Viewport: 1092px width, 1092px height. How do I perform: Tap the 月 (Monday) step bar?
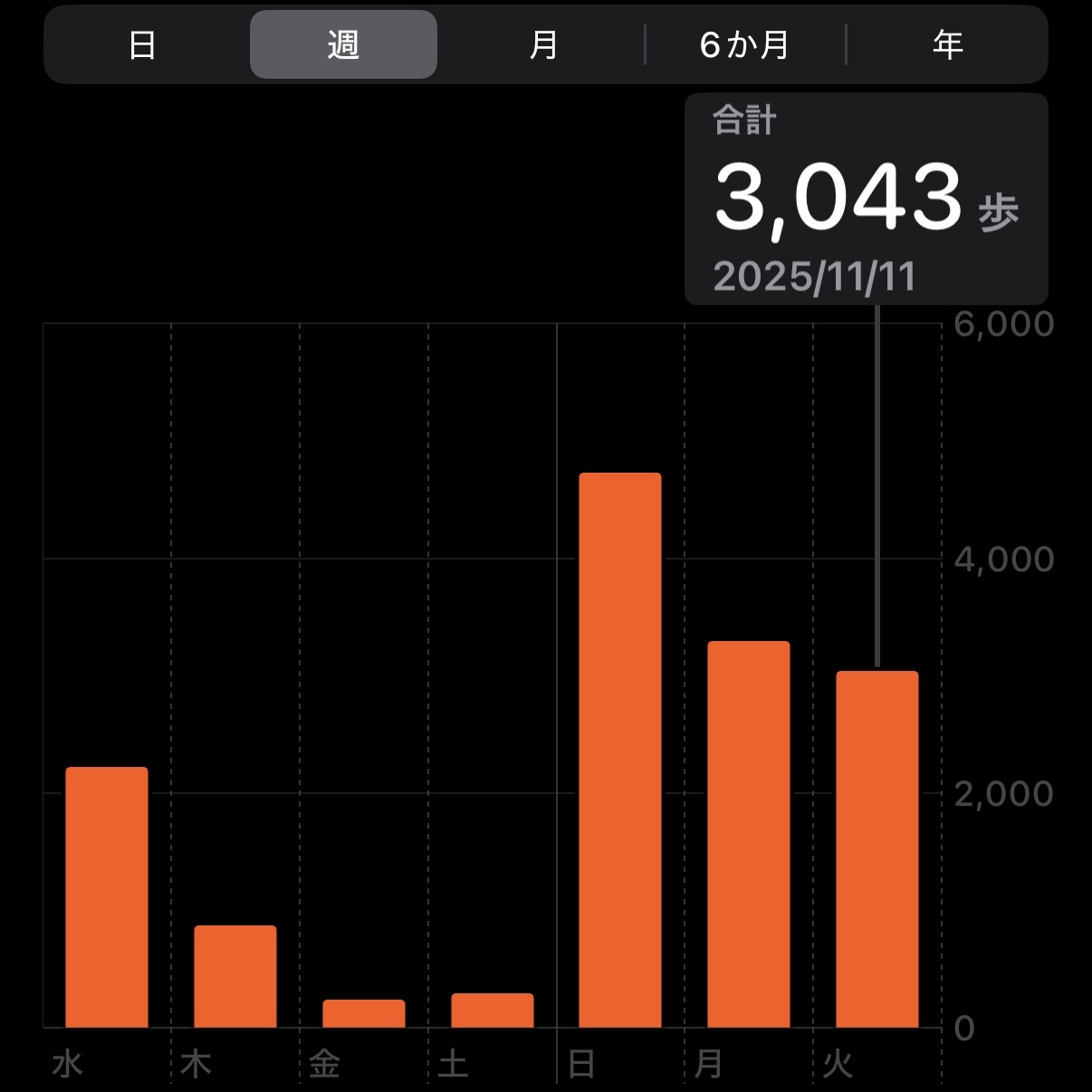coord(749,835)
